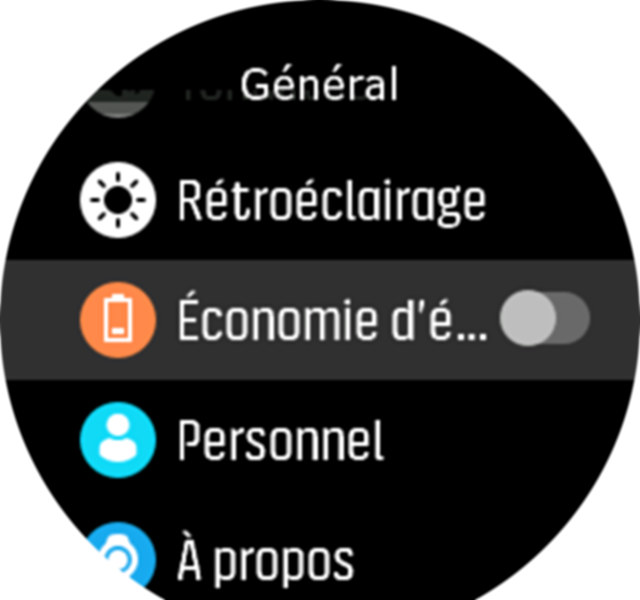Open the Rétroéclairage settings

tap(330, 202)
